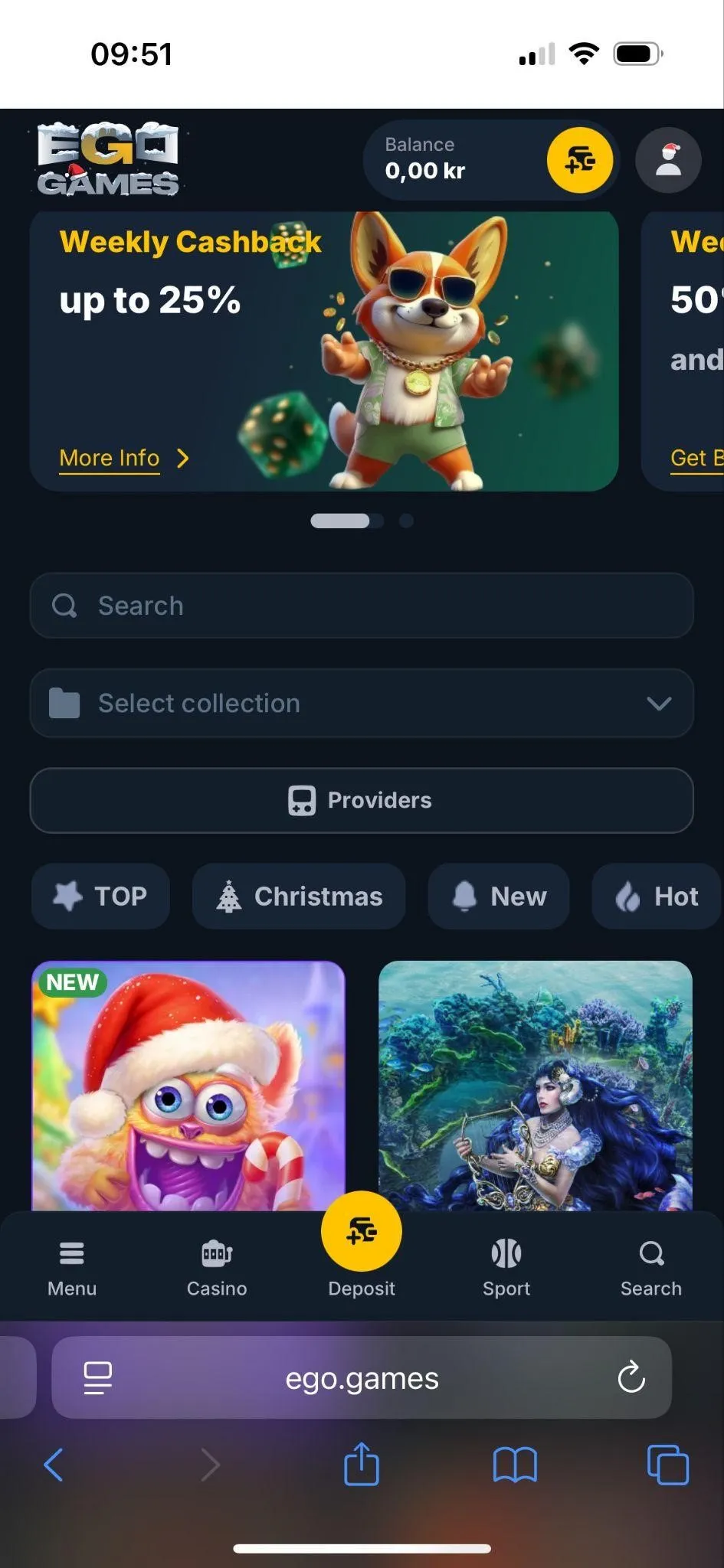This screenshot has height=1568, width=724.
Task: Activate the Hot games filter chip
Action: [657, 896]
